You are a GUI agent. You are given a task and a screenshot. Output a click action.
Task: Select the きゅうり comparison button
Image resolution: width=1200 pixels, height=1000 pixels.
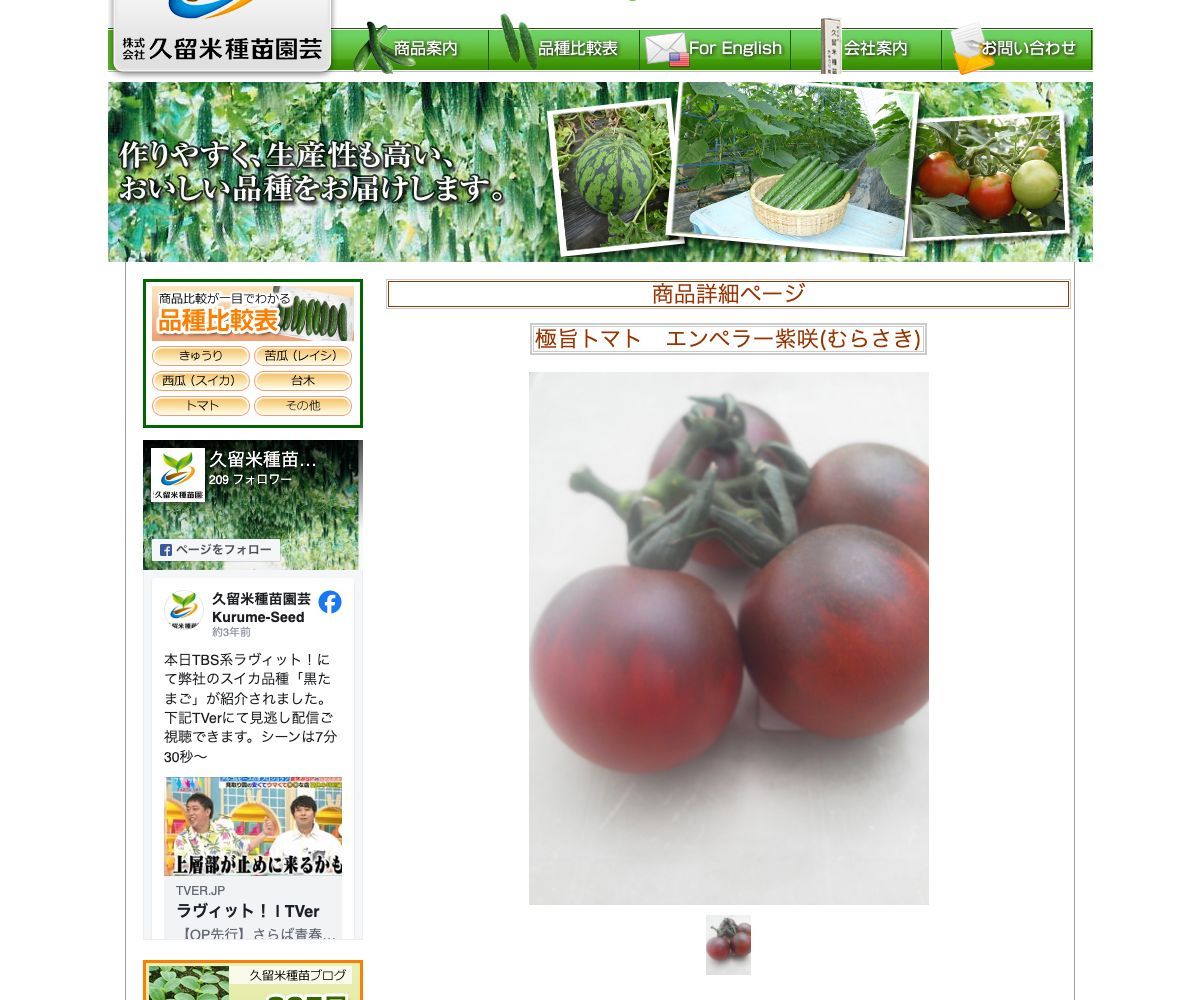[x=201, y=356]
